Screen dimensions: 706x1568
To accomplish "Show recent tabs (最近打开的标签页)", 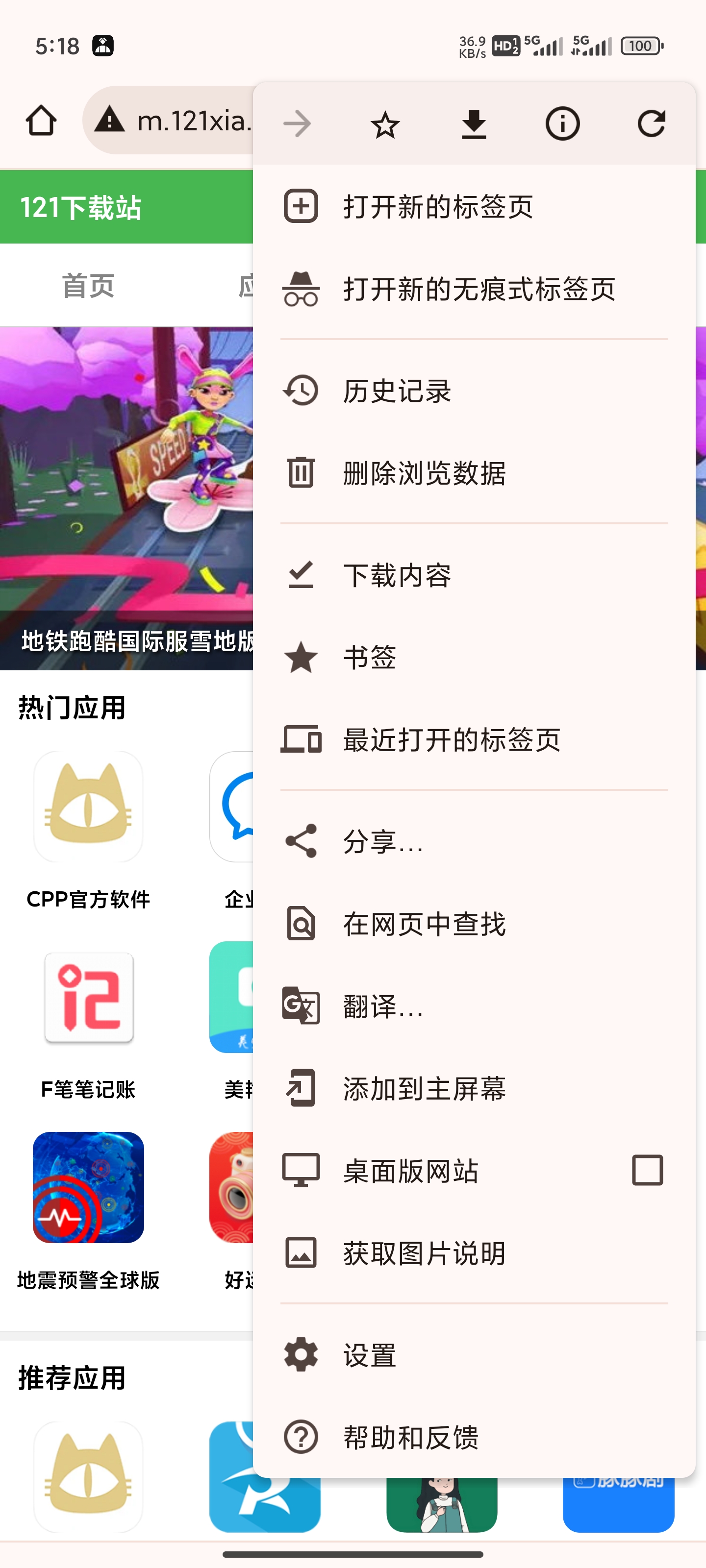I will [452, 739].
